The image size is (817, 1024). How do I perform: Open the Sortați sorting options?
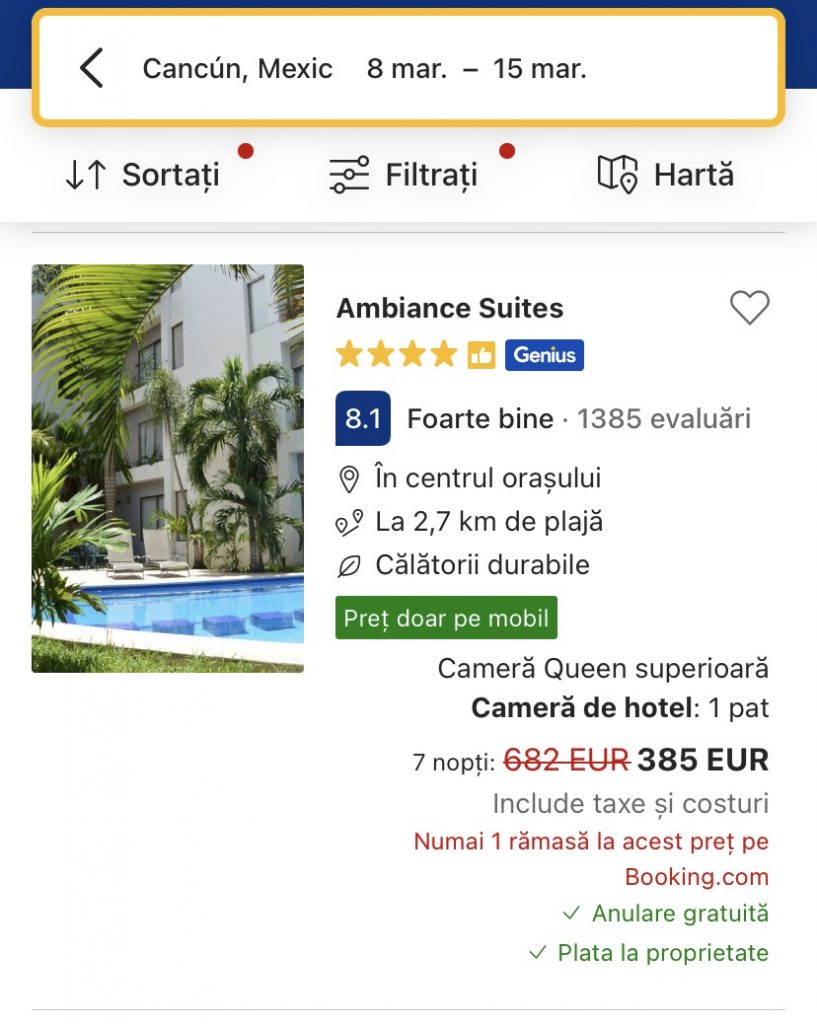(x=142, y=175)
